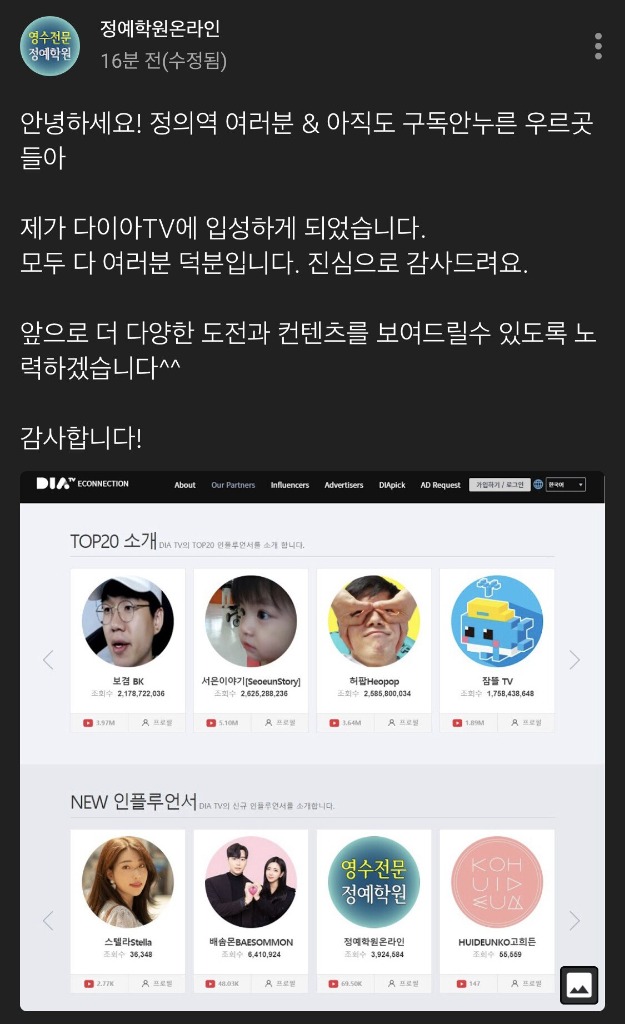Open 정예학원온라인 channel name link
Screen dimensions: 625x1024
tap(160, 29)
